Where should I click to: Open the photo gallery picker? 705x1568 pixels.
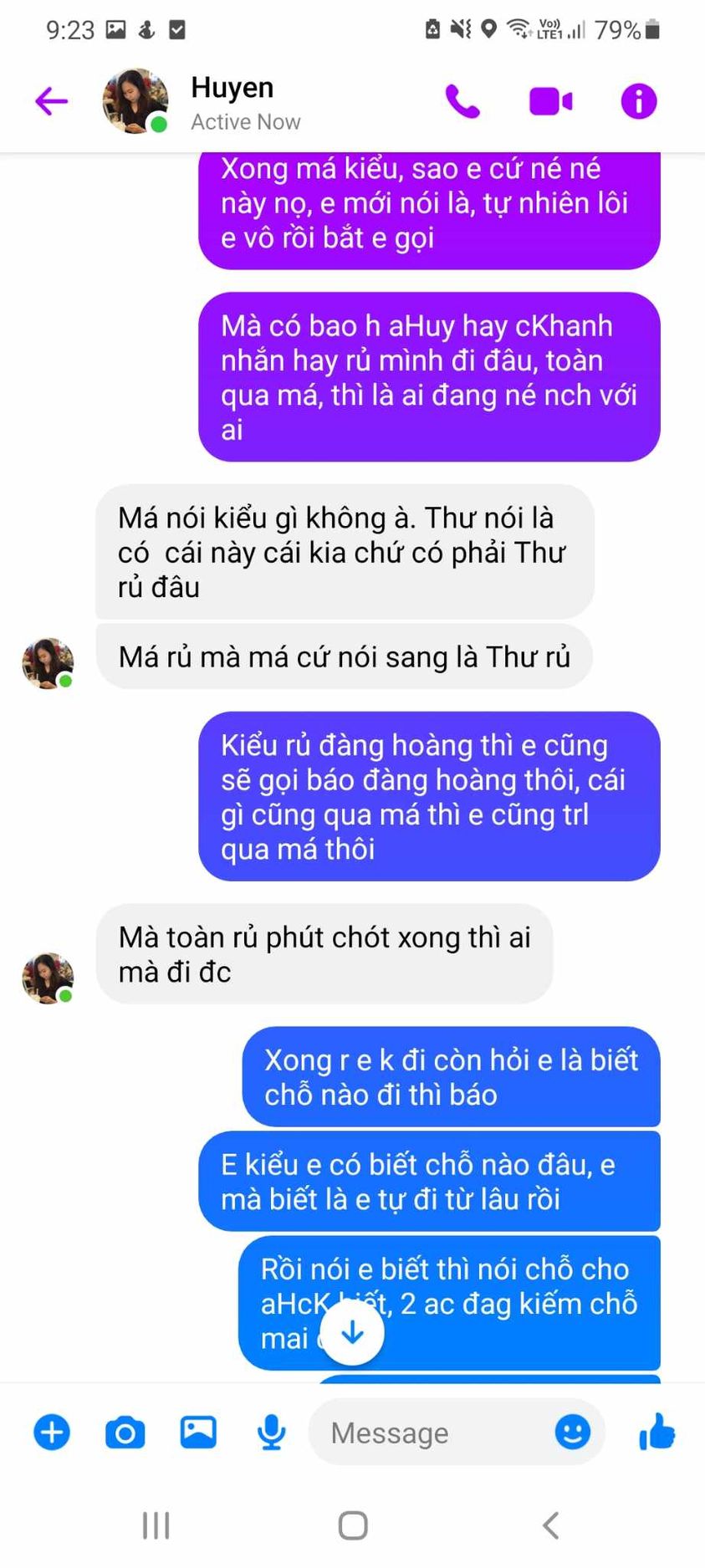pos(198,1433)
